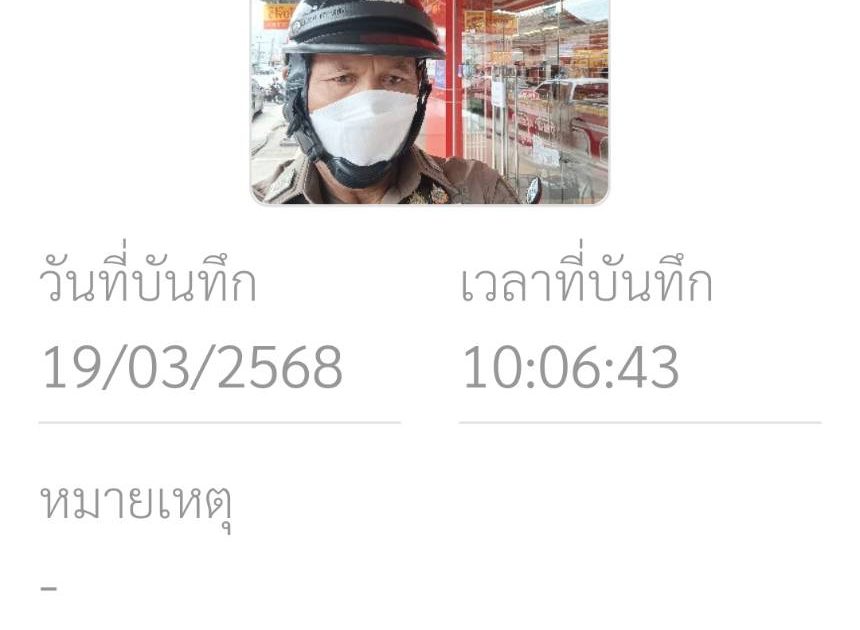Open the recorded photo of the check-in
The height and width of the screenshot is (630, 860).
pyautogui.click(x=429, y=100)
